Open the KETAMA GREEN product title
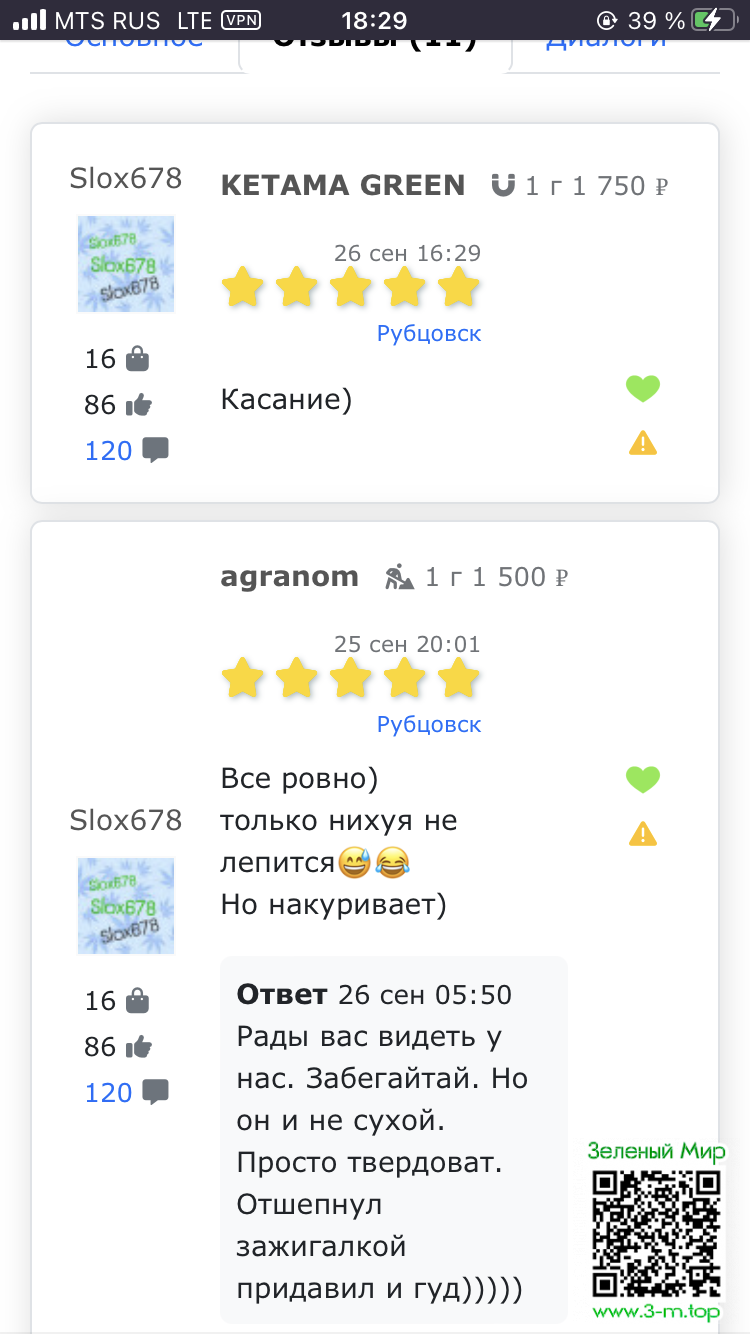Viewport: 750px width, 1334px height. pyautogui.click(x=342, y=185)
